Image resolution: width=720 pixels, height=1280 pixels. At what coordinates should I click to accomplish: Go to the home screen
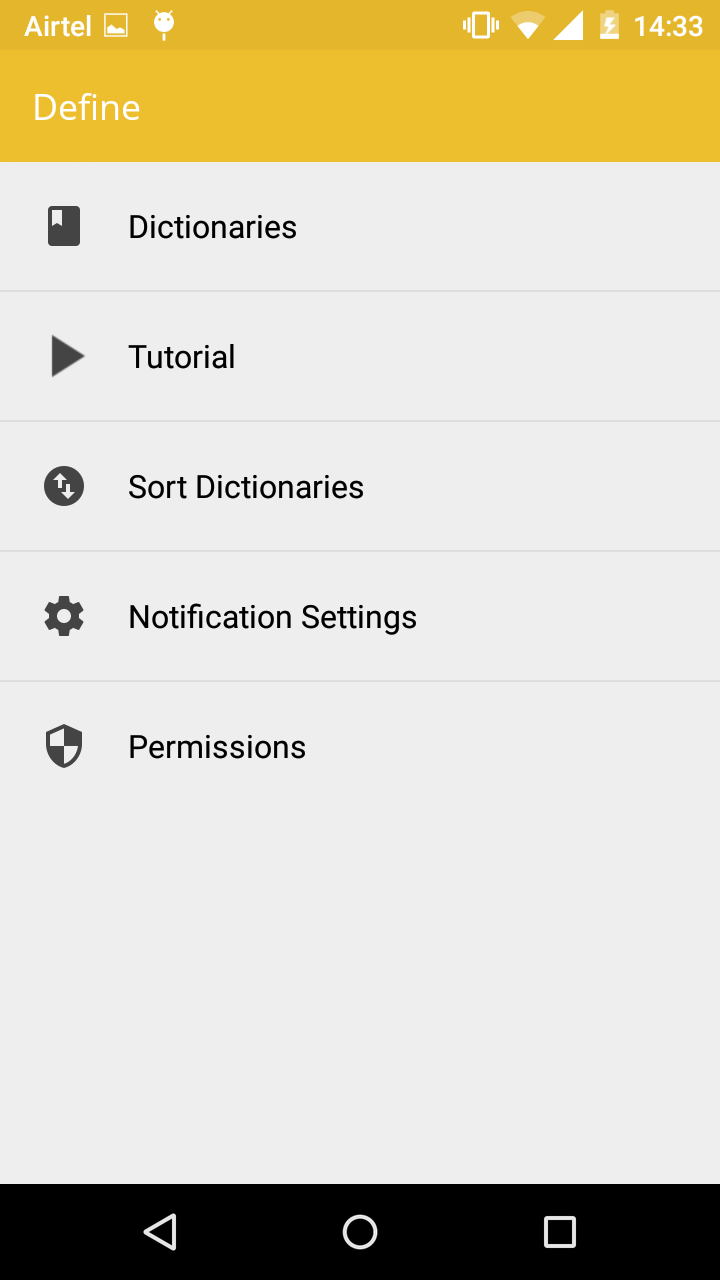[360, 1232]
